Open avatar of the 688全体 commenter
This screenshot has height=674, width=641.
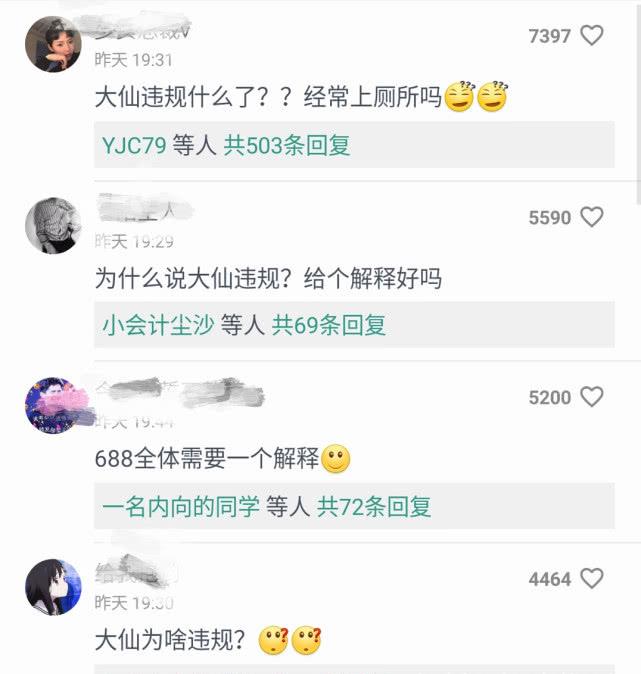tap(52, 406)
